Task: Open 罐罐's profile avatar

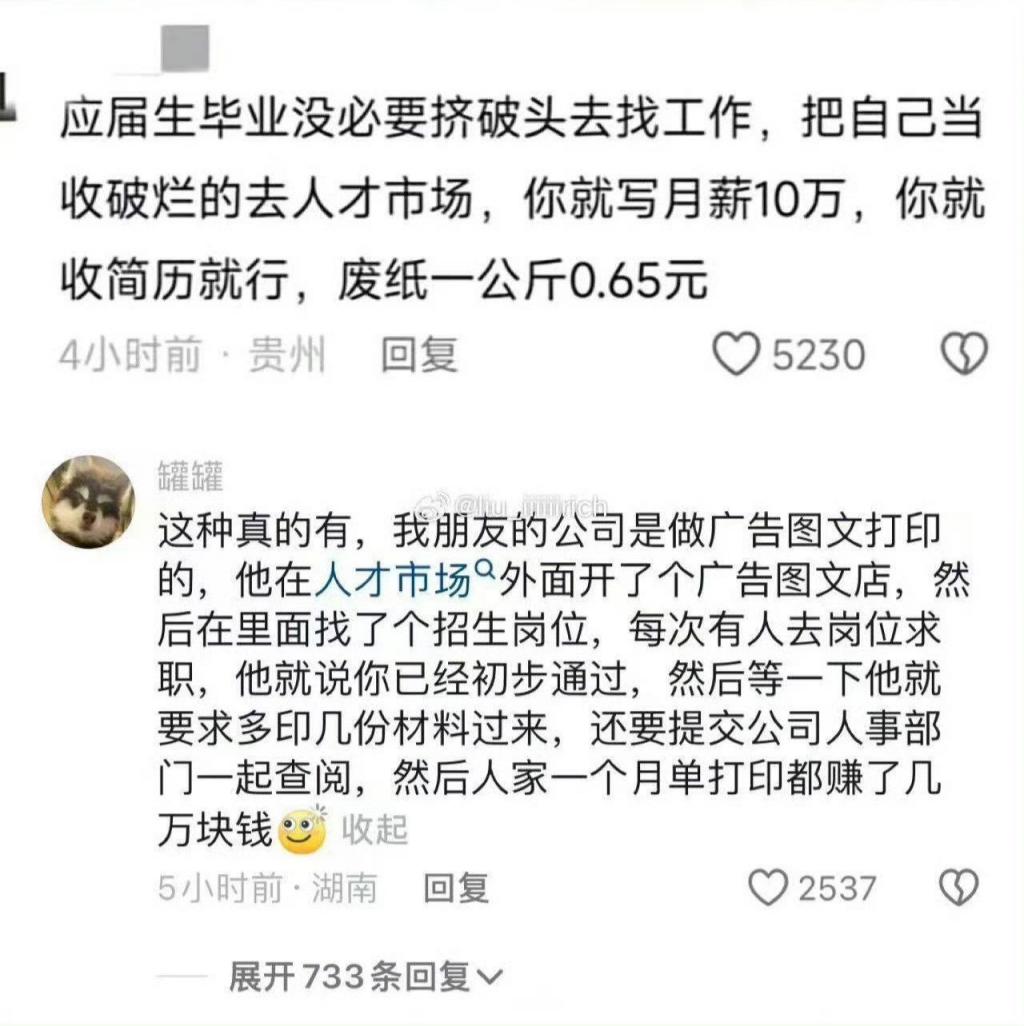Action: pos(88,502)
